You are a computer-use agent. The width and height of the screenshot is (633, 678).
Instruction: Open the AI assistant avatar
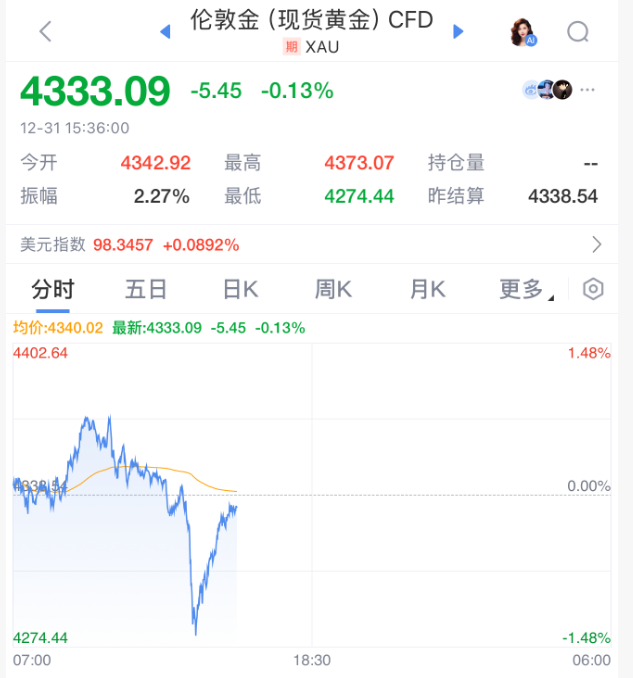click(x=523, y=32)
